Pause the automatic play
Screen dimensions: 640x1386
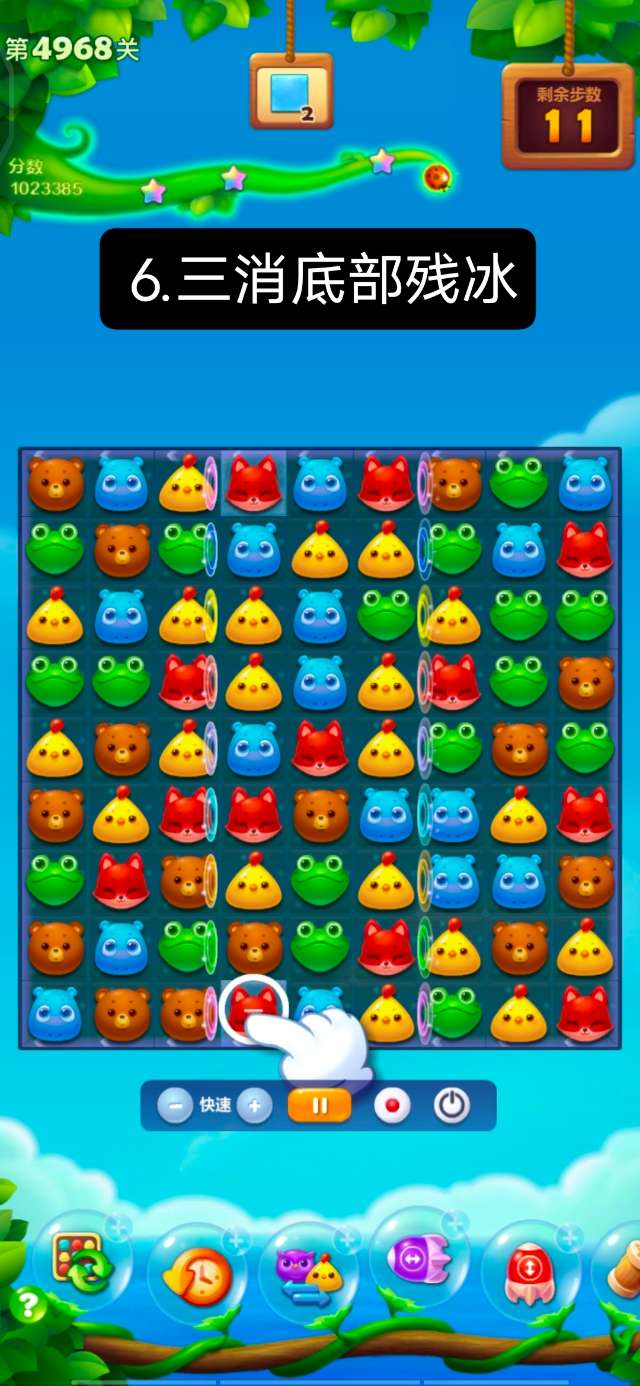[x=320, y=1106]
